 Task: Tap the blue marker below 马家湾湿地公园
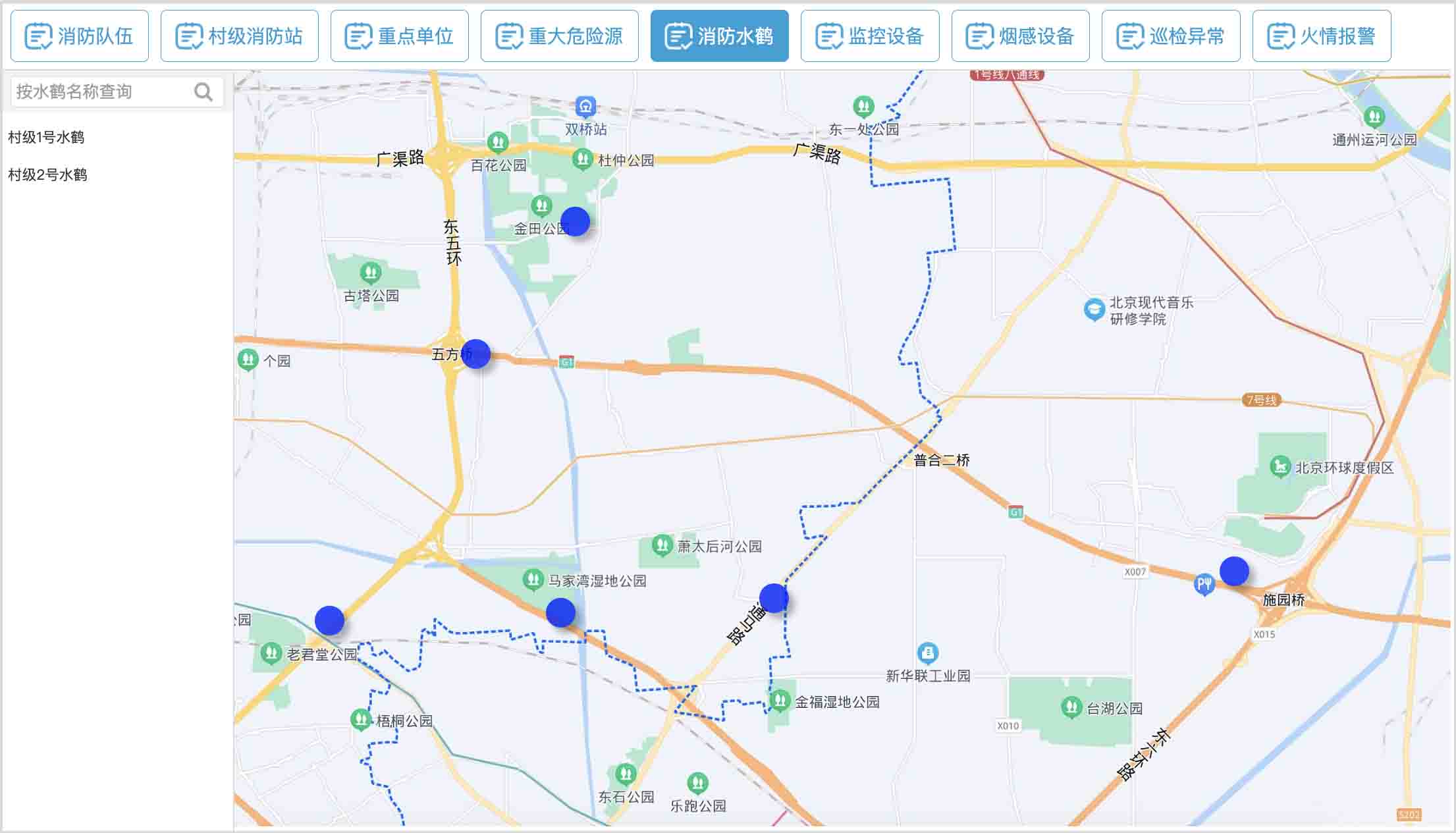pyautogui.click(x=560, y=613)
